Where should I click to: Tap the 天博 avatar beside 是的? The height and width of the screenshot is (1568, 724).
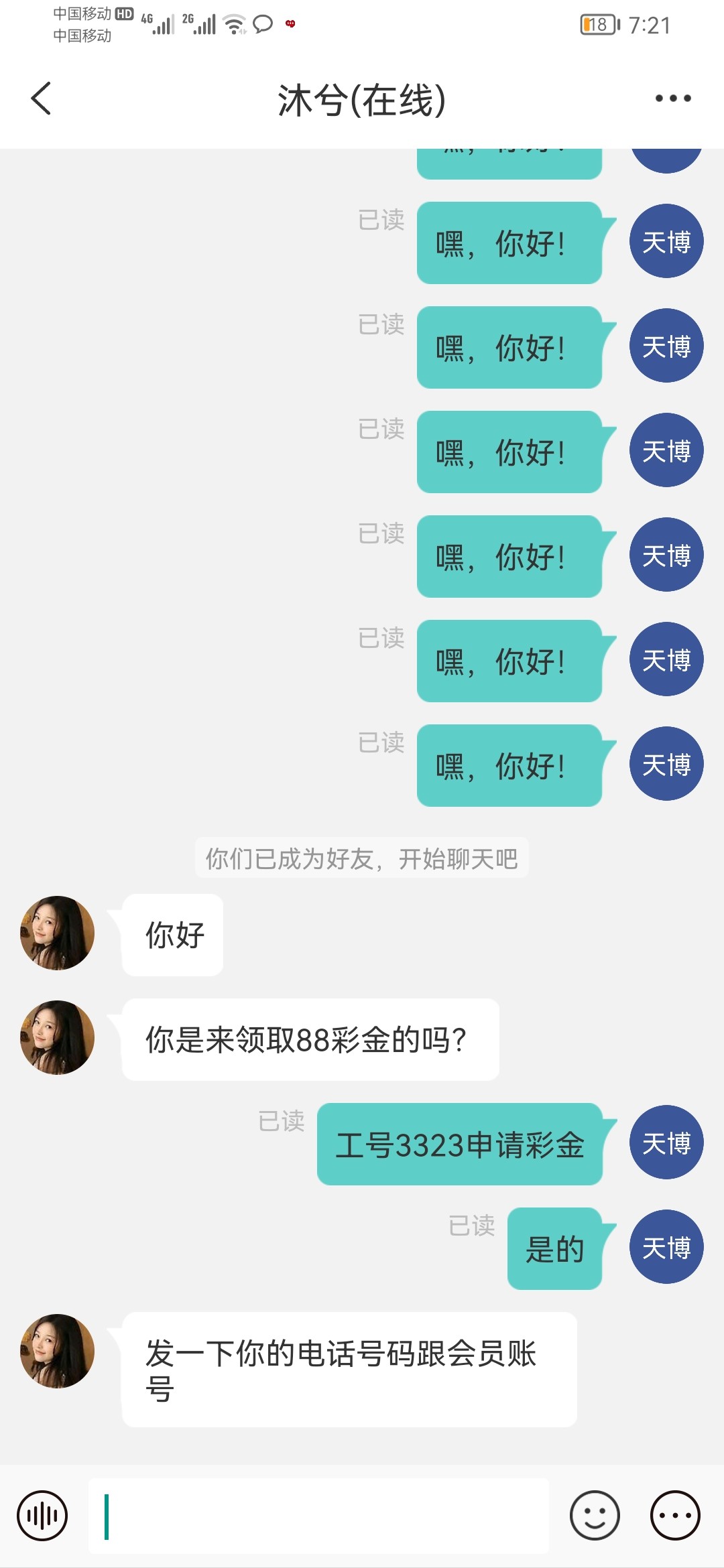click(666, 1246)
